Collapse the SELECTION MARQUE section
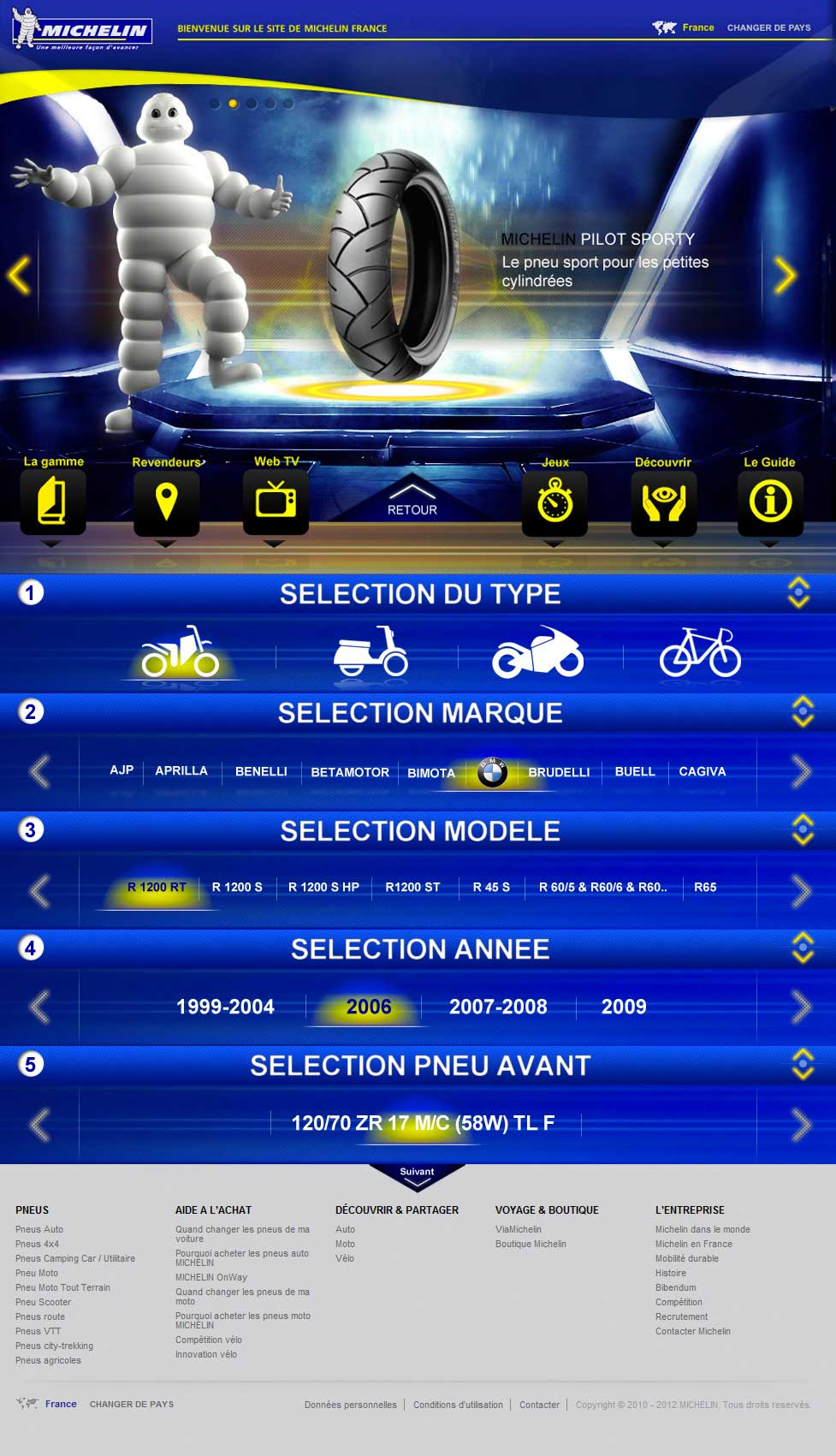 (x=803, y=711)
